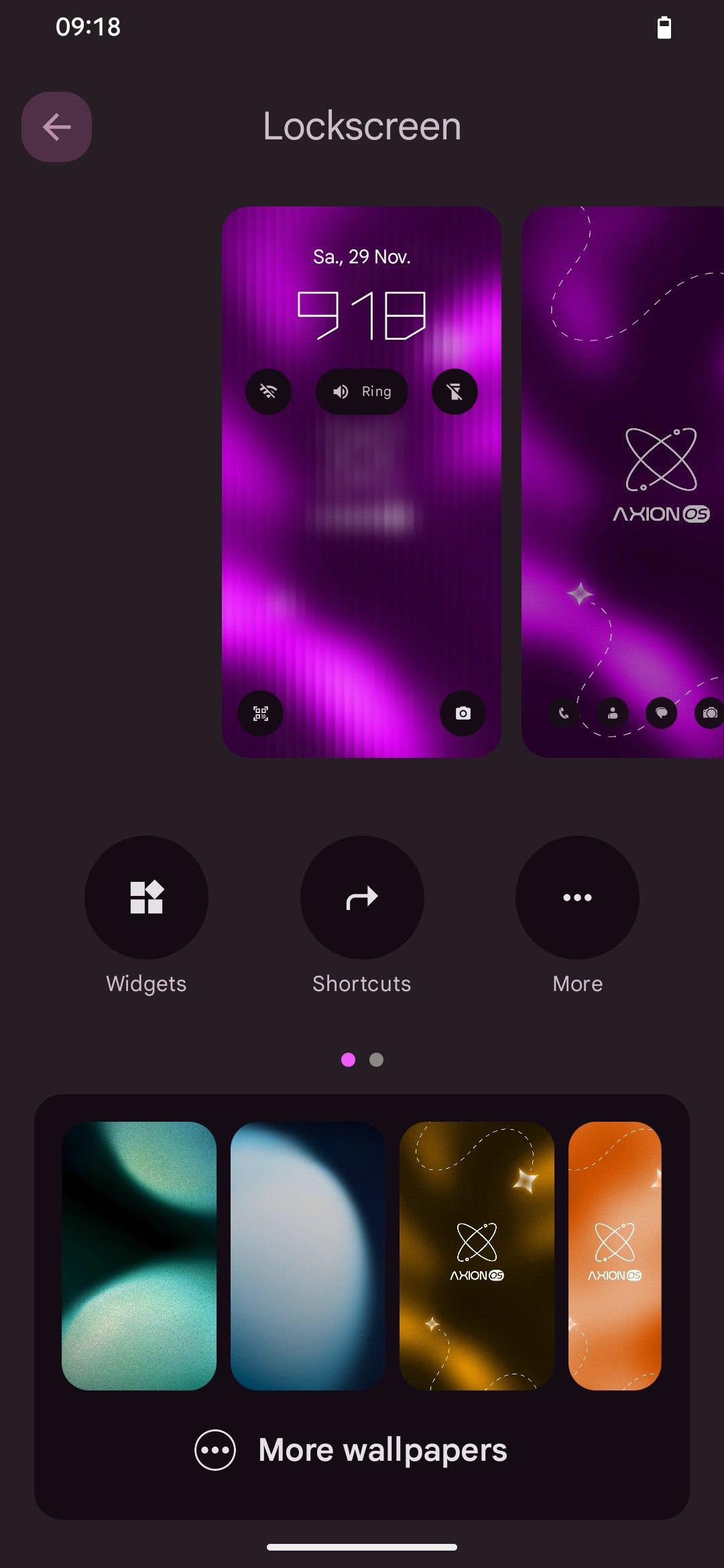The image size is (724, 1568).
Task: Choose the blue gray sphere wallpaper
Action: 308,1255
